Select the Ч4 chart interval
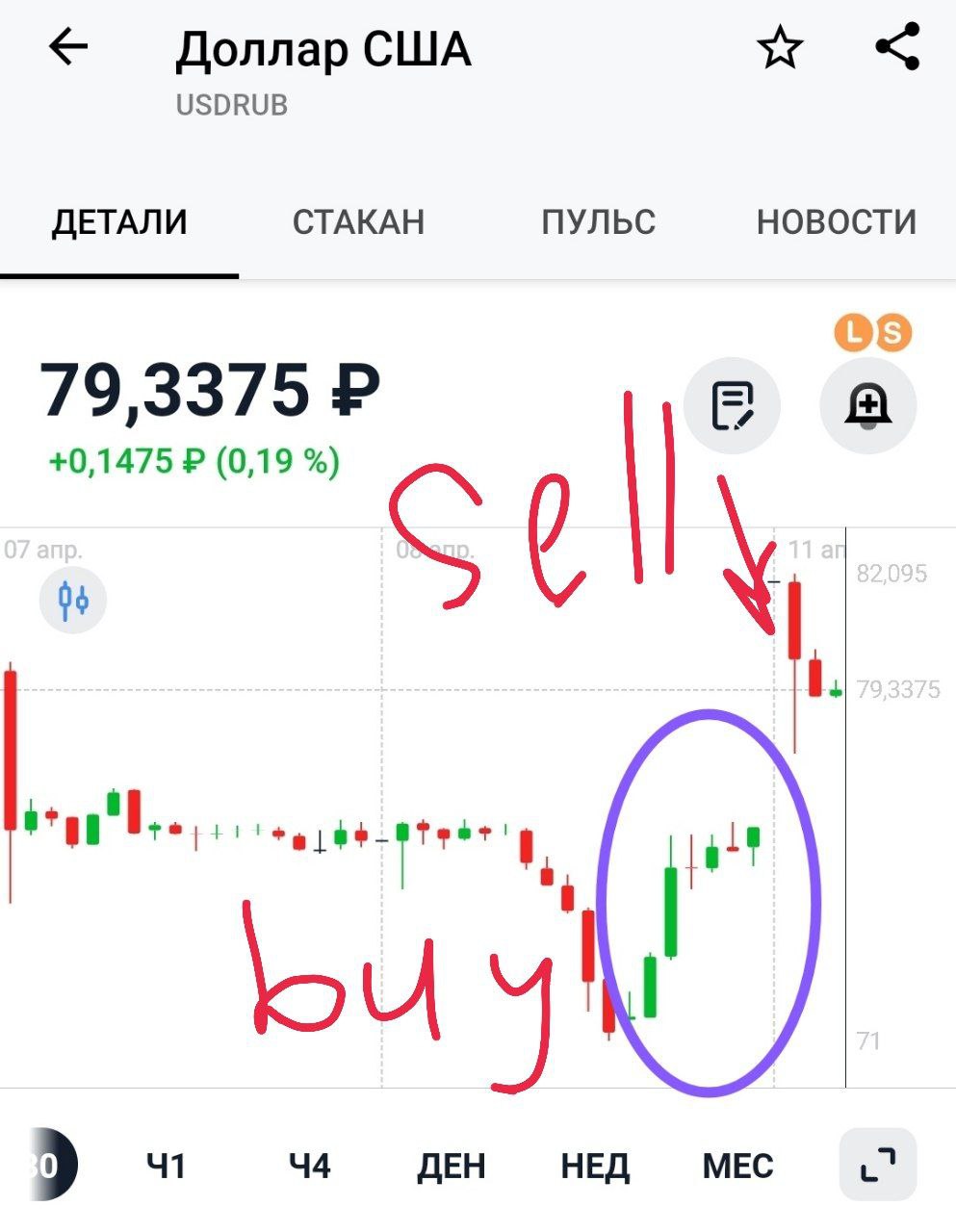Viewport: 956px width, 1232px height. pos(310,1167)
